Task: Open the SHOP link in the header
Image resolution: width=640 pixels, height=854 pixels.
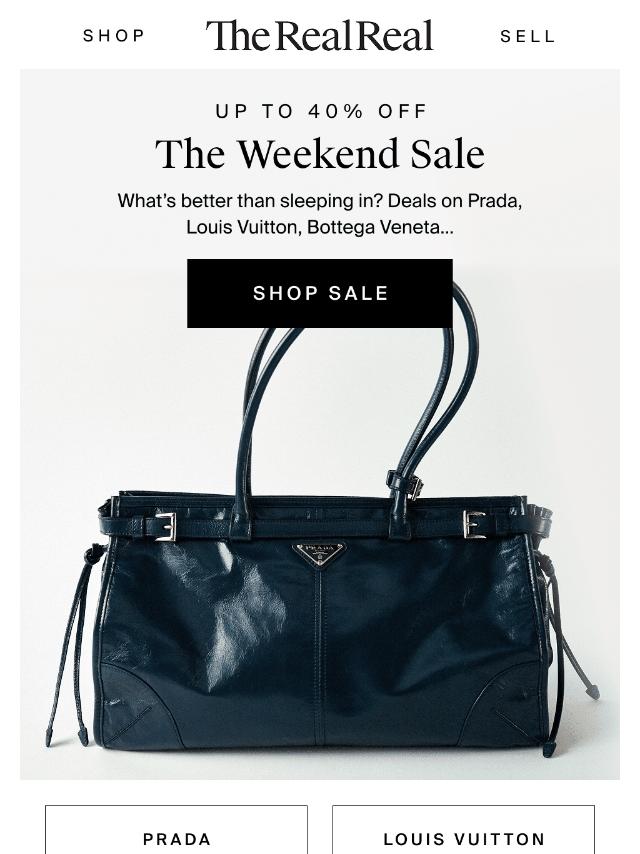Action: click(114, 36)
